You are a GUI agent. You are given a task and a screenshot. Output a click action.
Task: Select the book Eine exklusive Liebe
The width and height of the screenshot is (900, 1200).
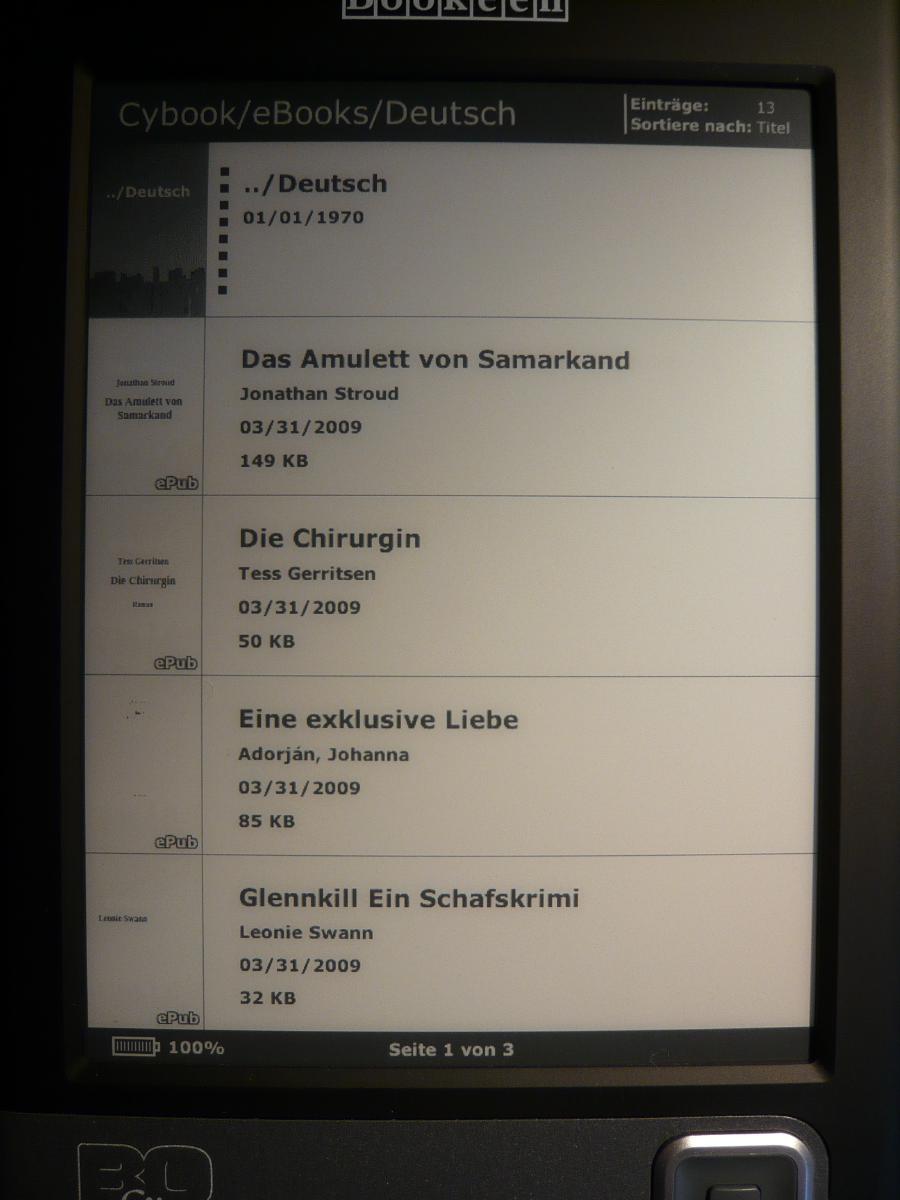[378, 720]
